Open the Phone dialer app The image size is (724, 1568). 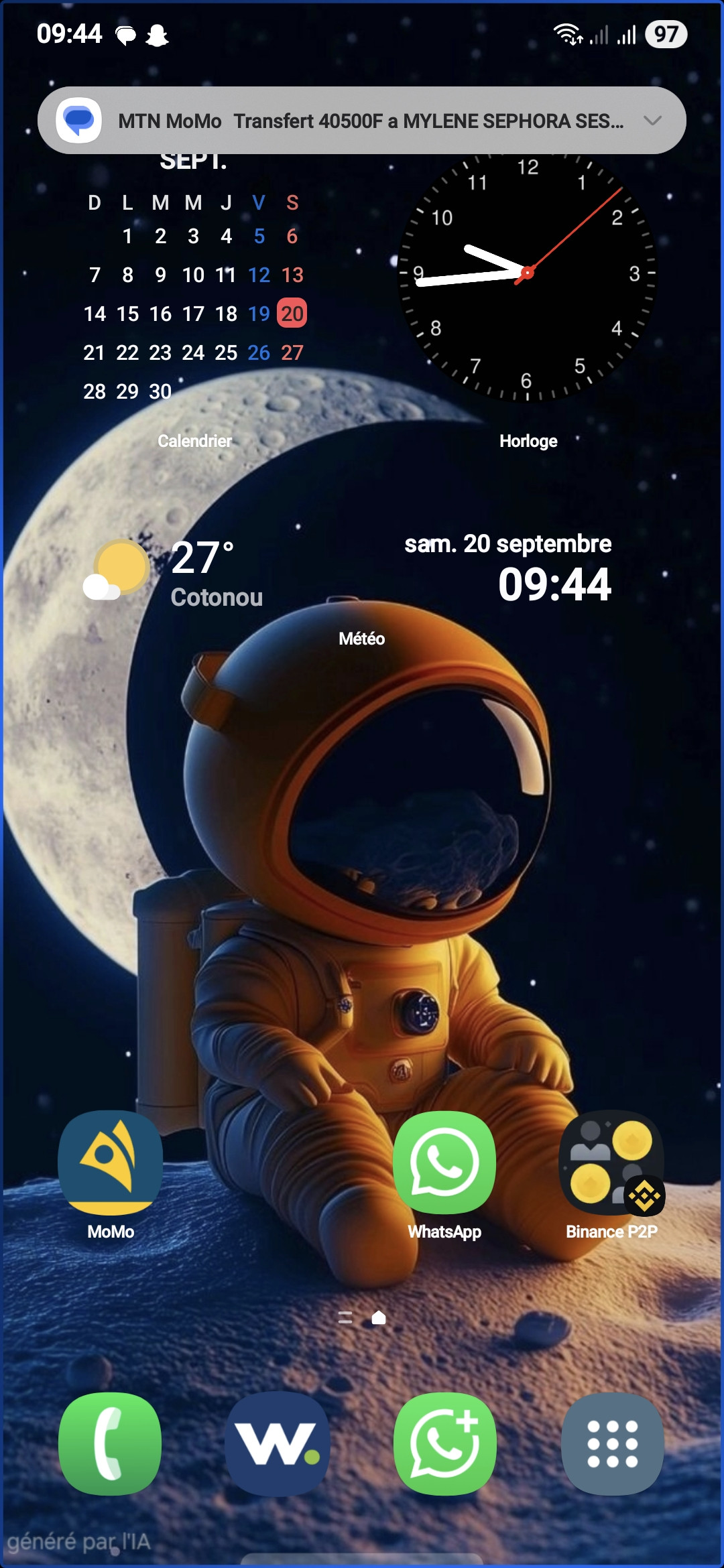click(111, 1443)
